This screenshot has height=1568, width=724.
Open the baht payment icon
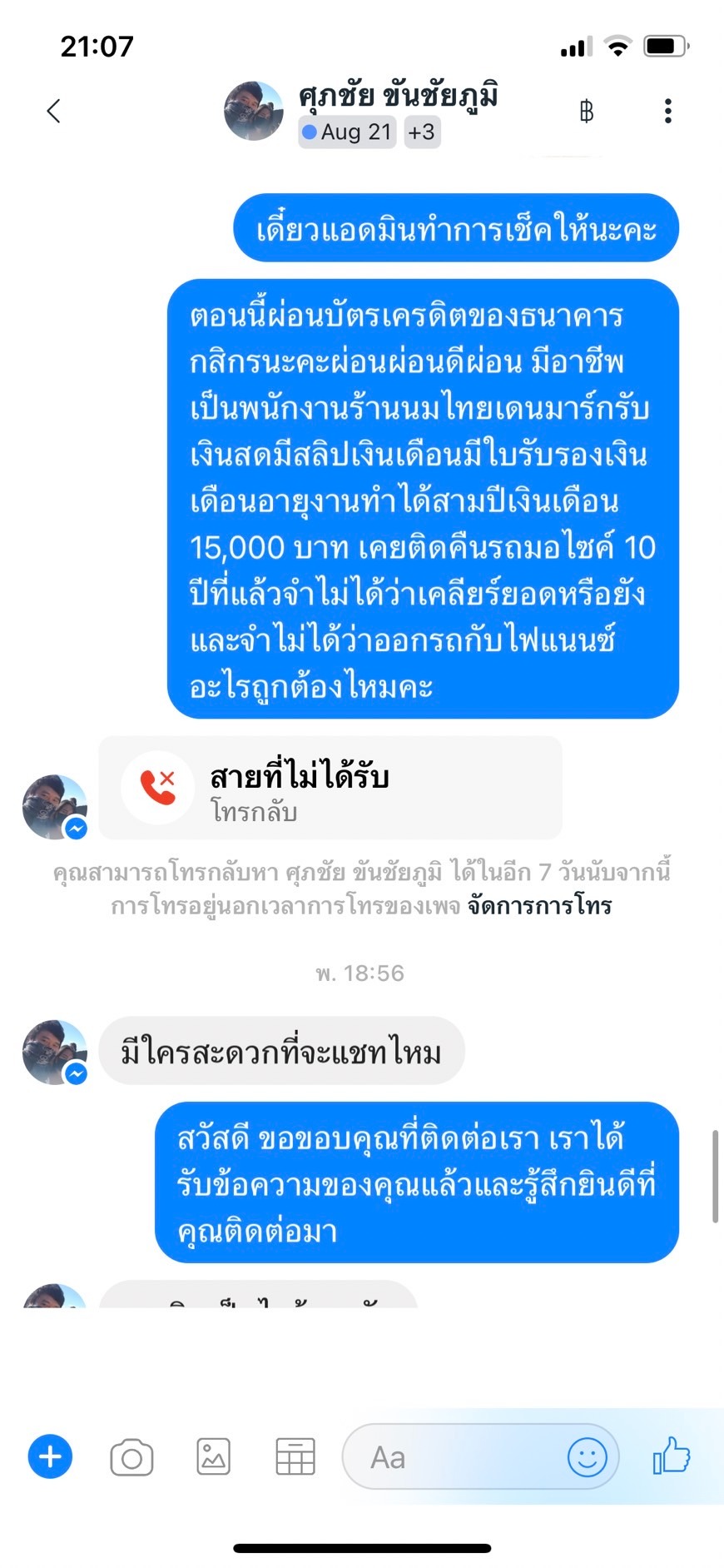(586, 111)
